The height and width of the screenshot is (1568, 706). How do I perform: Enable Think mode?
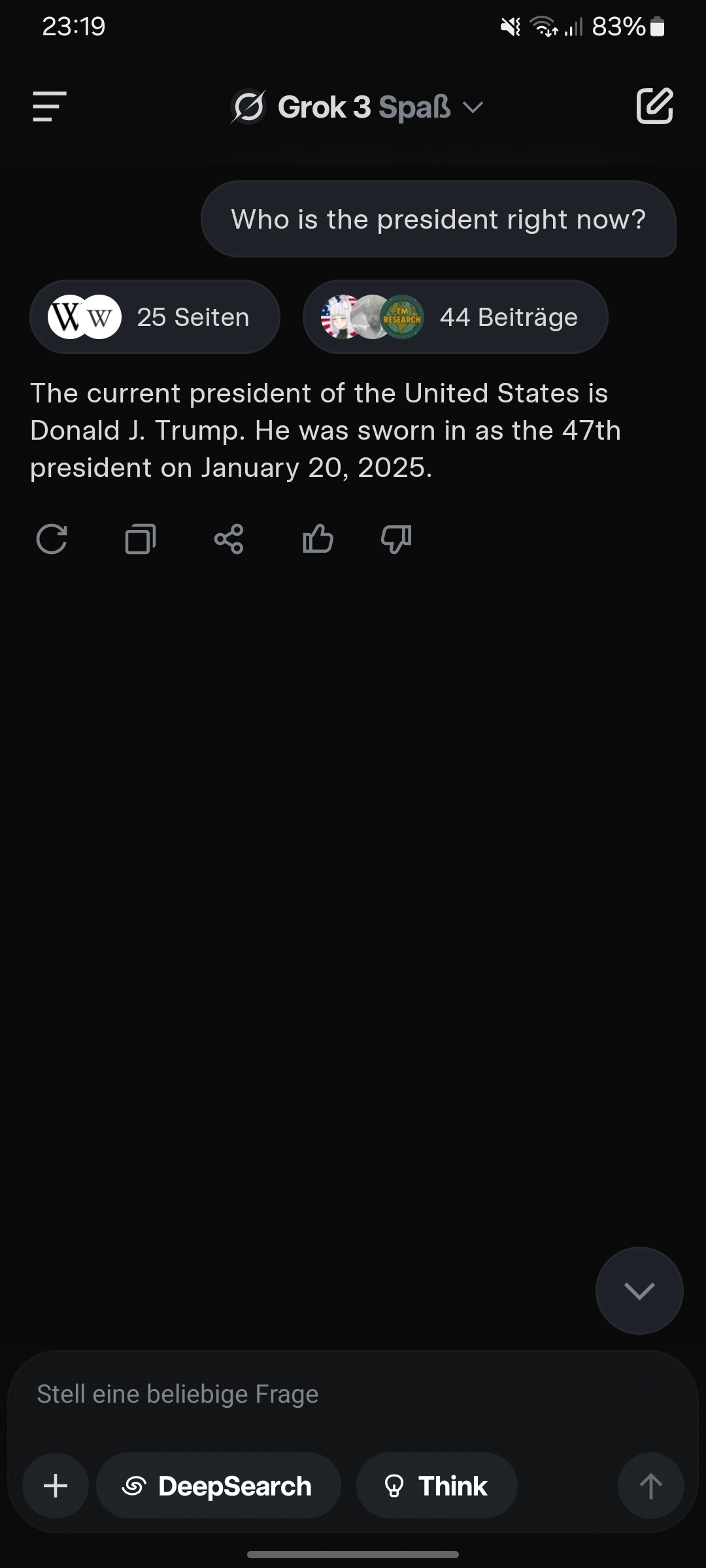pos(437,1485)
